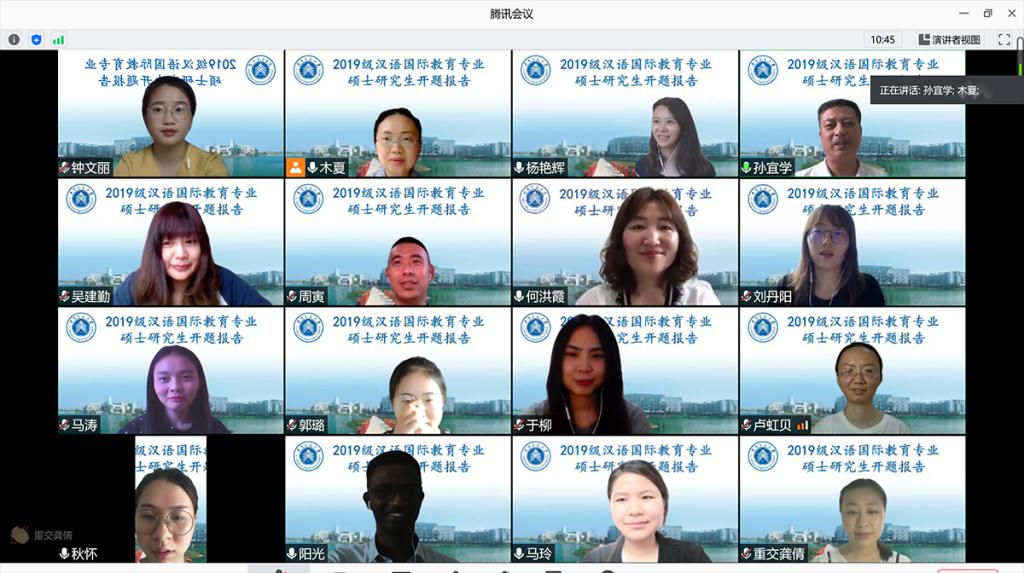
Task: Select 于柳's video tile
Action: pyautogui.click(x=625, y=371)
